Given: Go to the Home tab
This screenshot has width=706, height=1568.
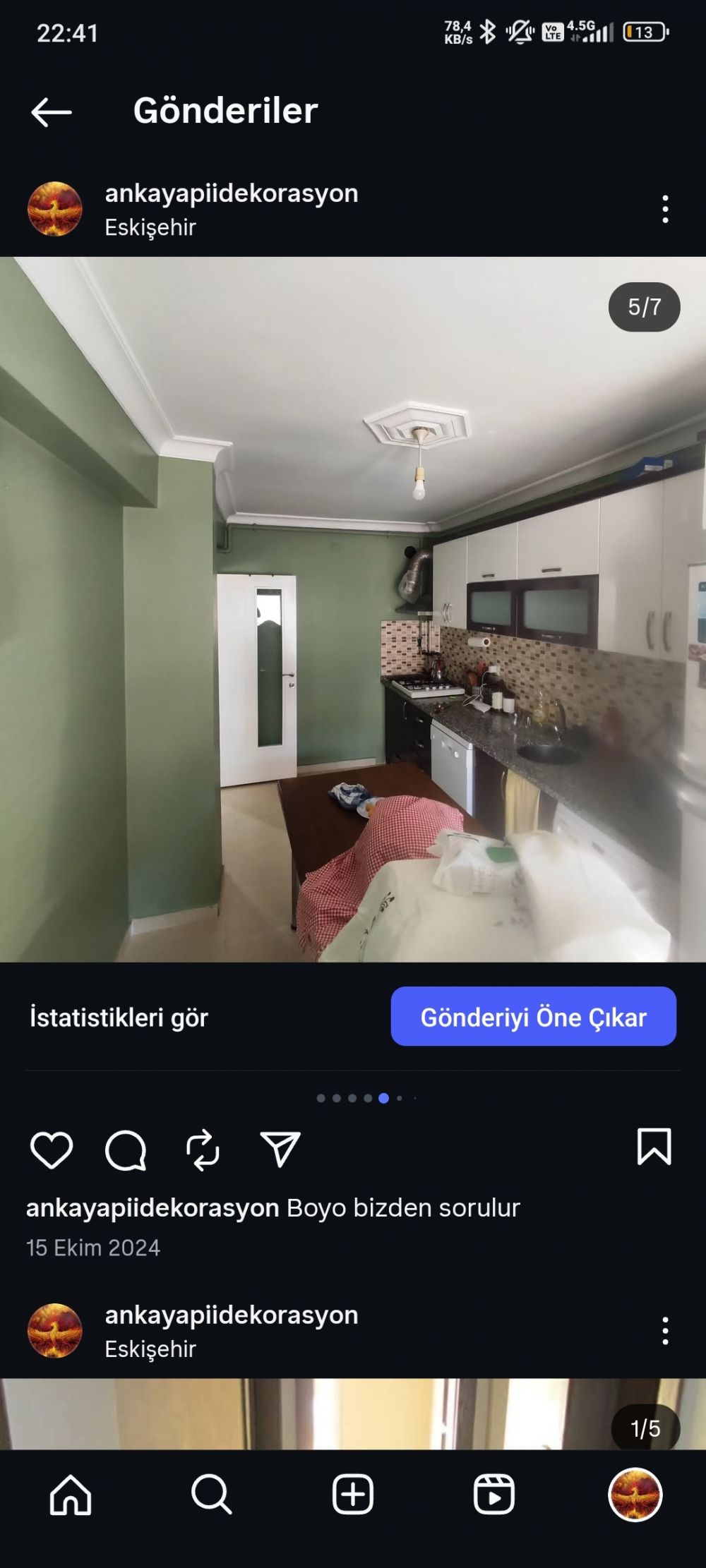Looking at the screenshot, I should [x=71, y=1495].
